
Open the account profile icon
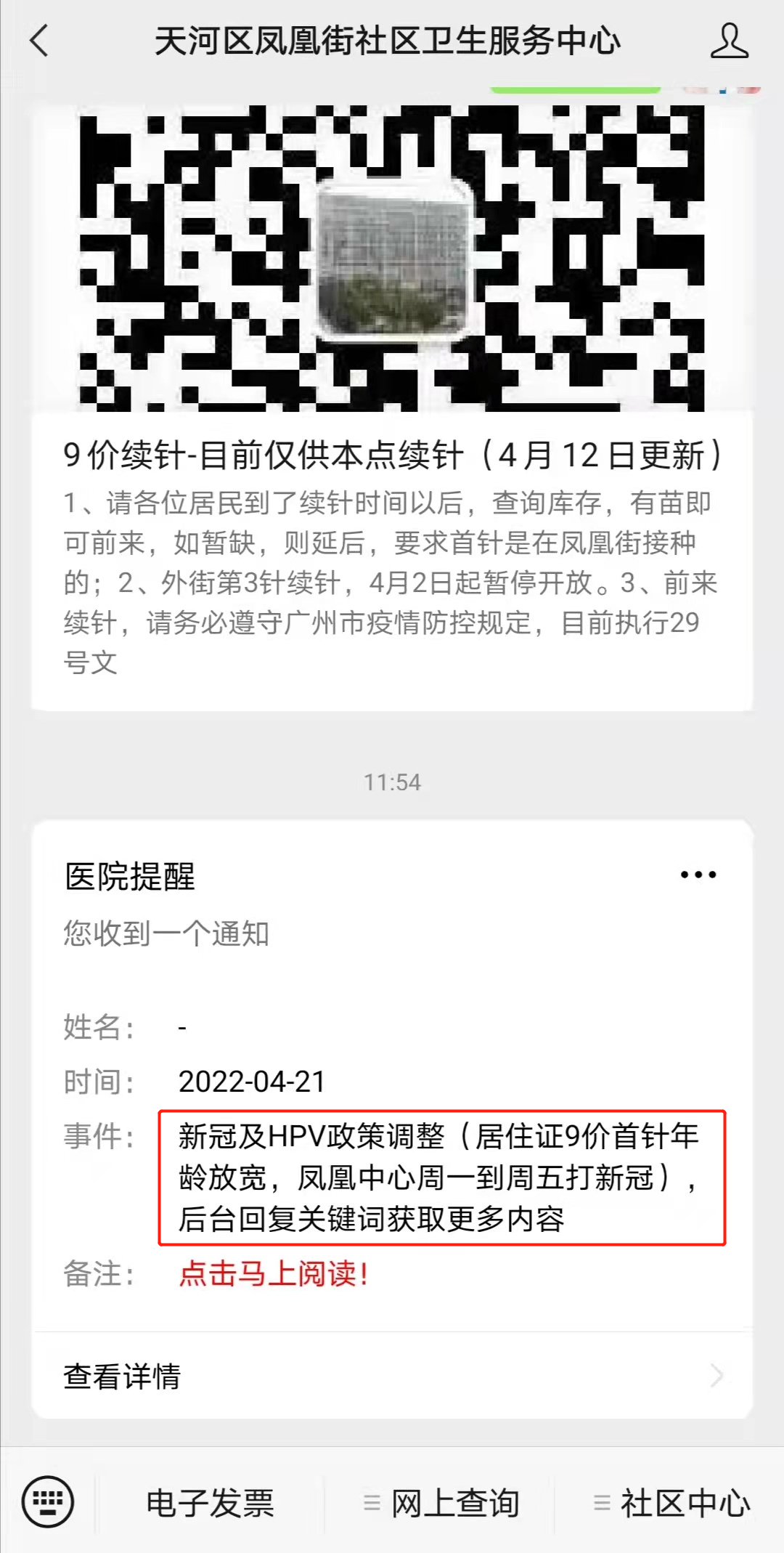pyautogui.click(x=729, y=41)
